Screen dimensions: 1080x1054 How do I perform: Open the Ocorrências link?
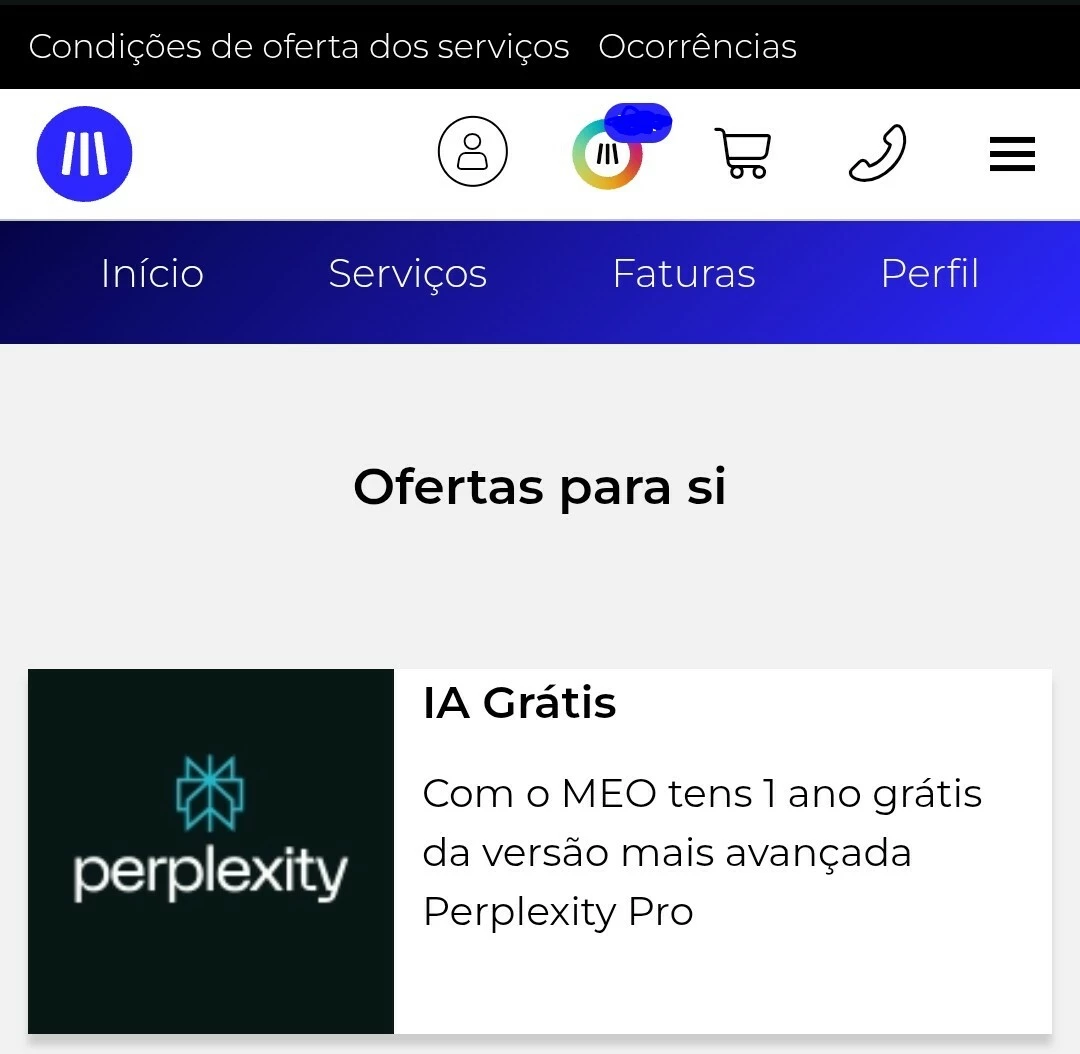pos(697,47)
